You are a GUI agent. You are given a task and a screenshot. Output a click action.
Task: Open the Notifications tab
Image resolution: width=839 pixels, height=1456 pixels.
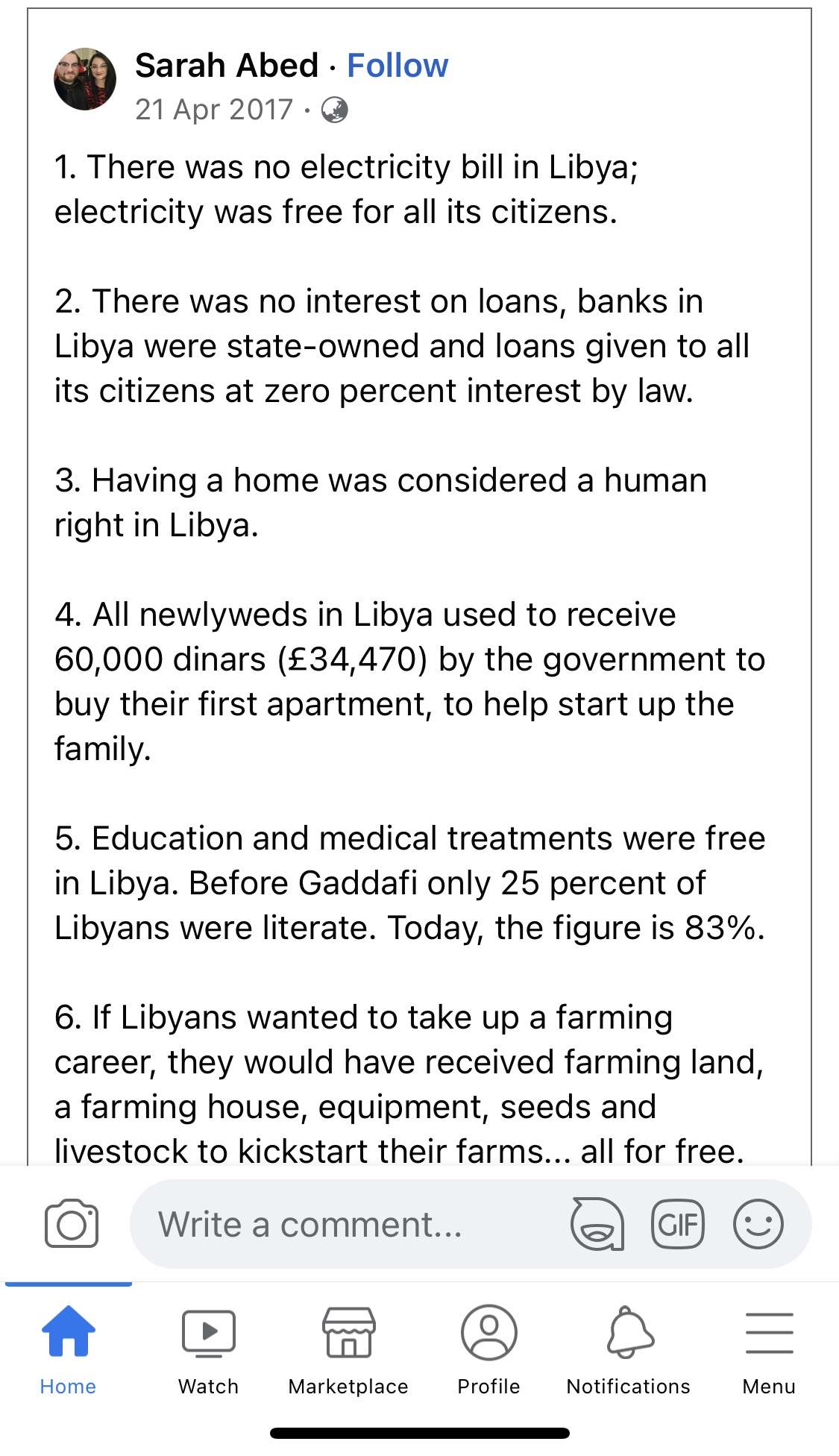(x=629, y=1349)
